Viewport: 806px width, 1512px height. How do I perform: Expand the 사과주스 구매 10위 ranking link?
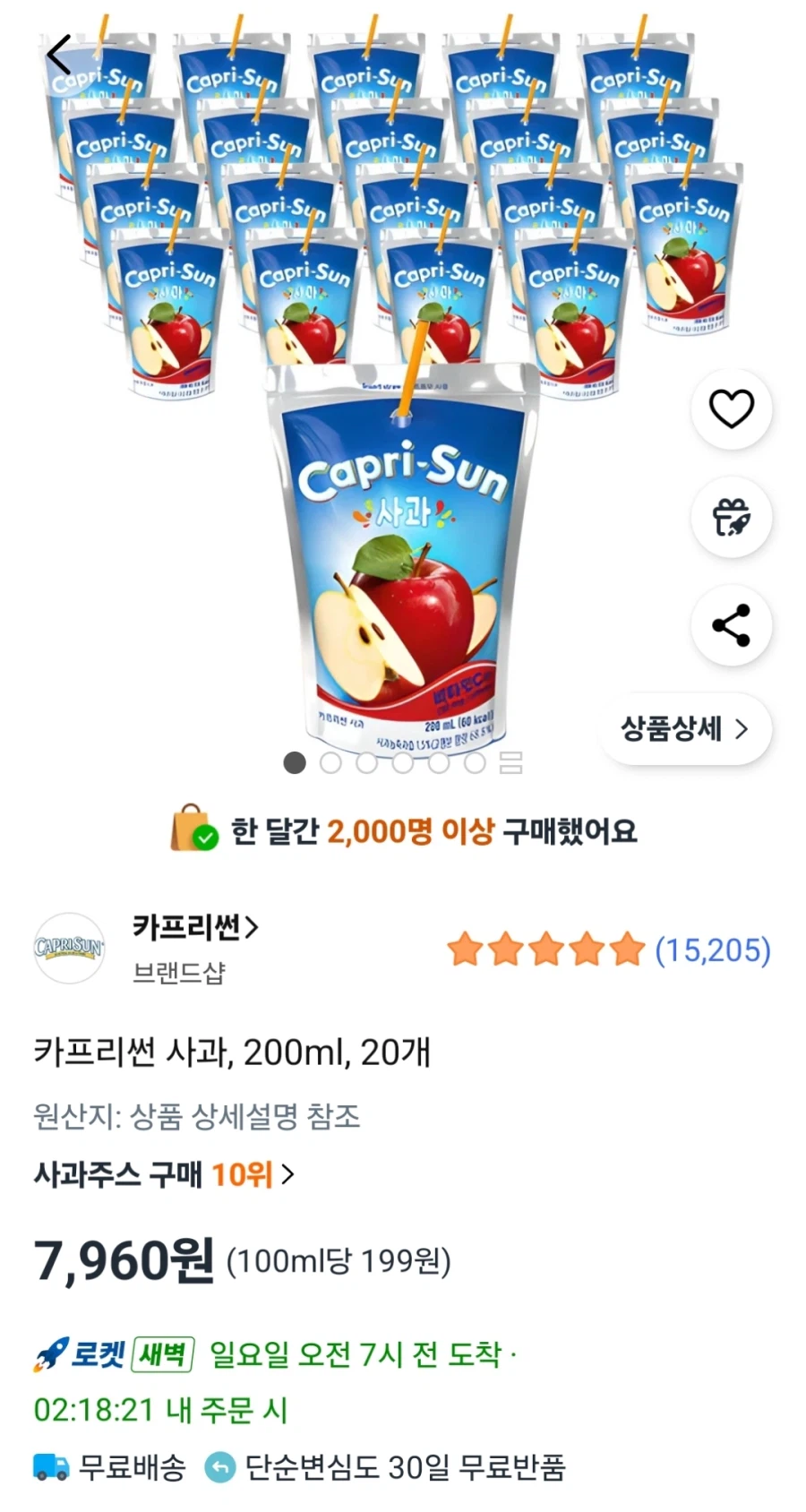tap(162, 1175)
